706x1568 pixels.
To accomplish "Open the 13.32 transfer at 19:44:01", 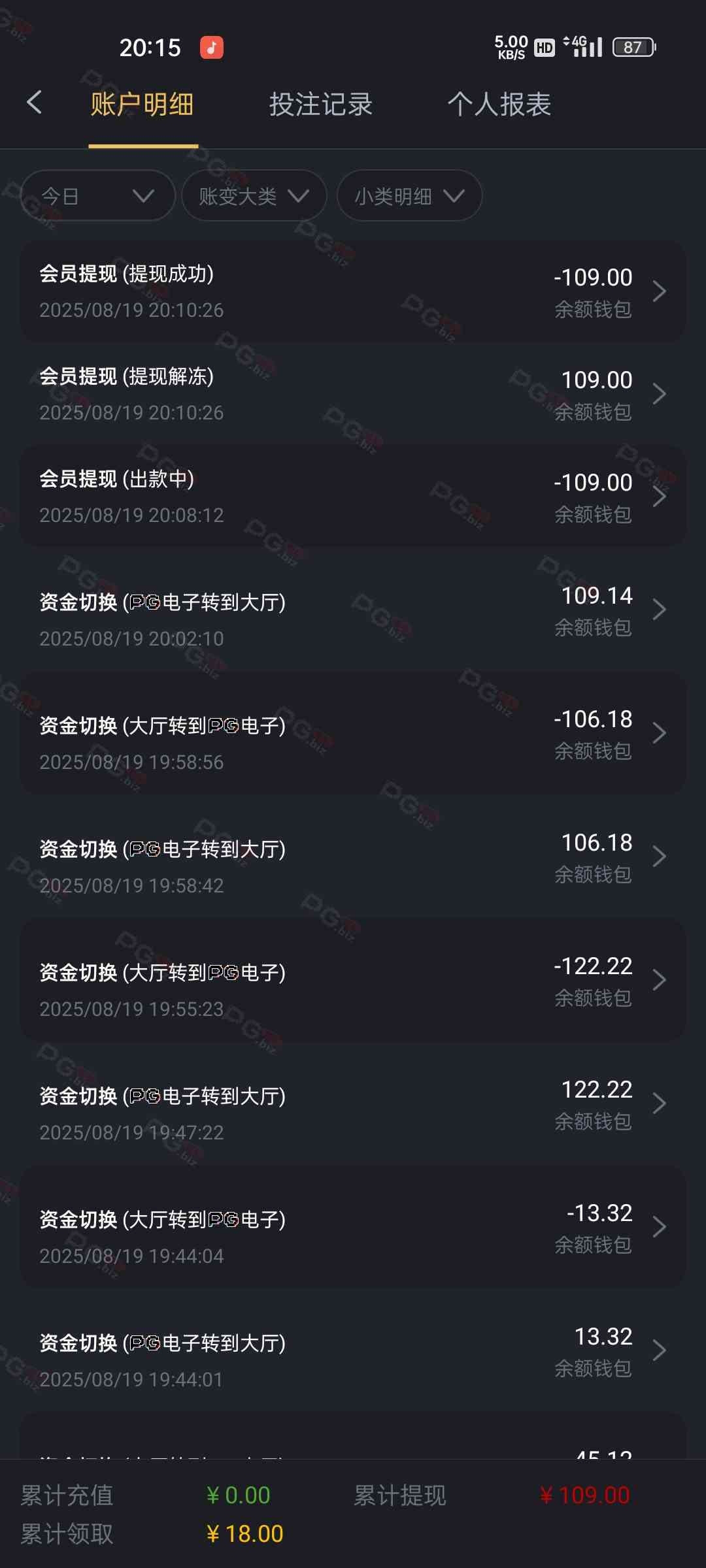I will pyautogui.click(x=353, y=1351).
